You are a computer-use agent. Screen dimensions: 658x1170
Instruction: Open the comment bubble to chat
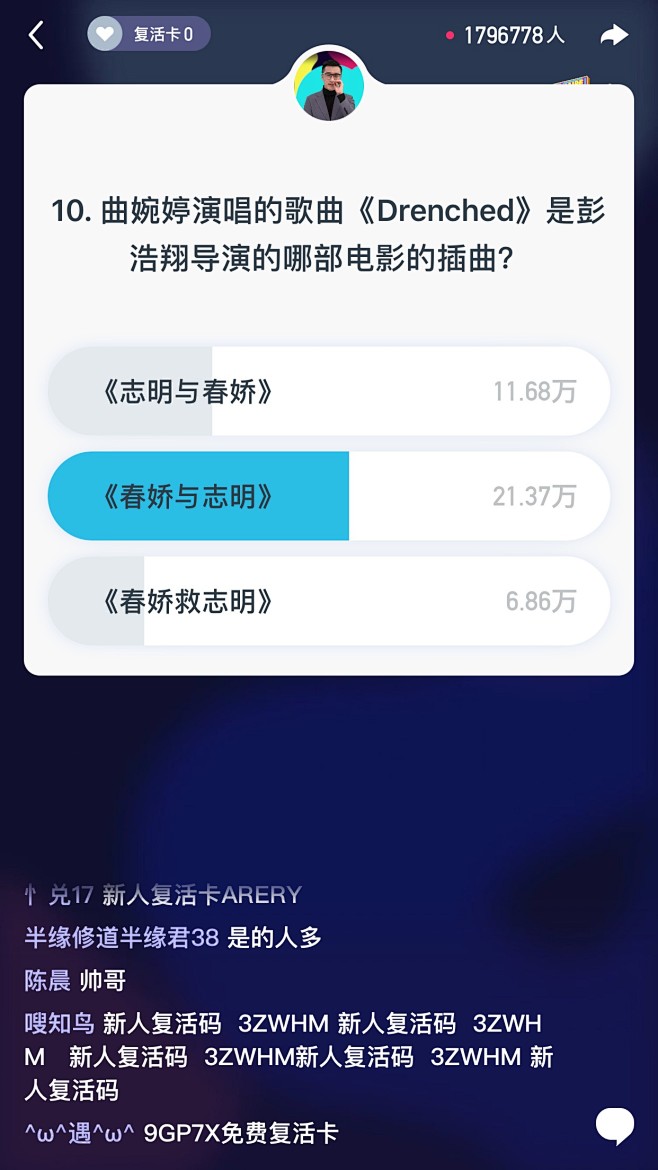(x=614, y=1125)
